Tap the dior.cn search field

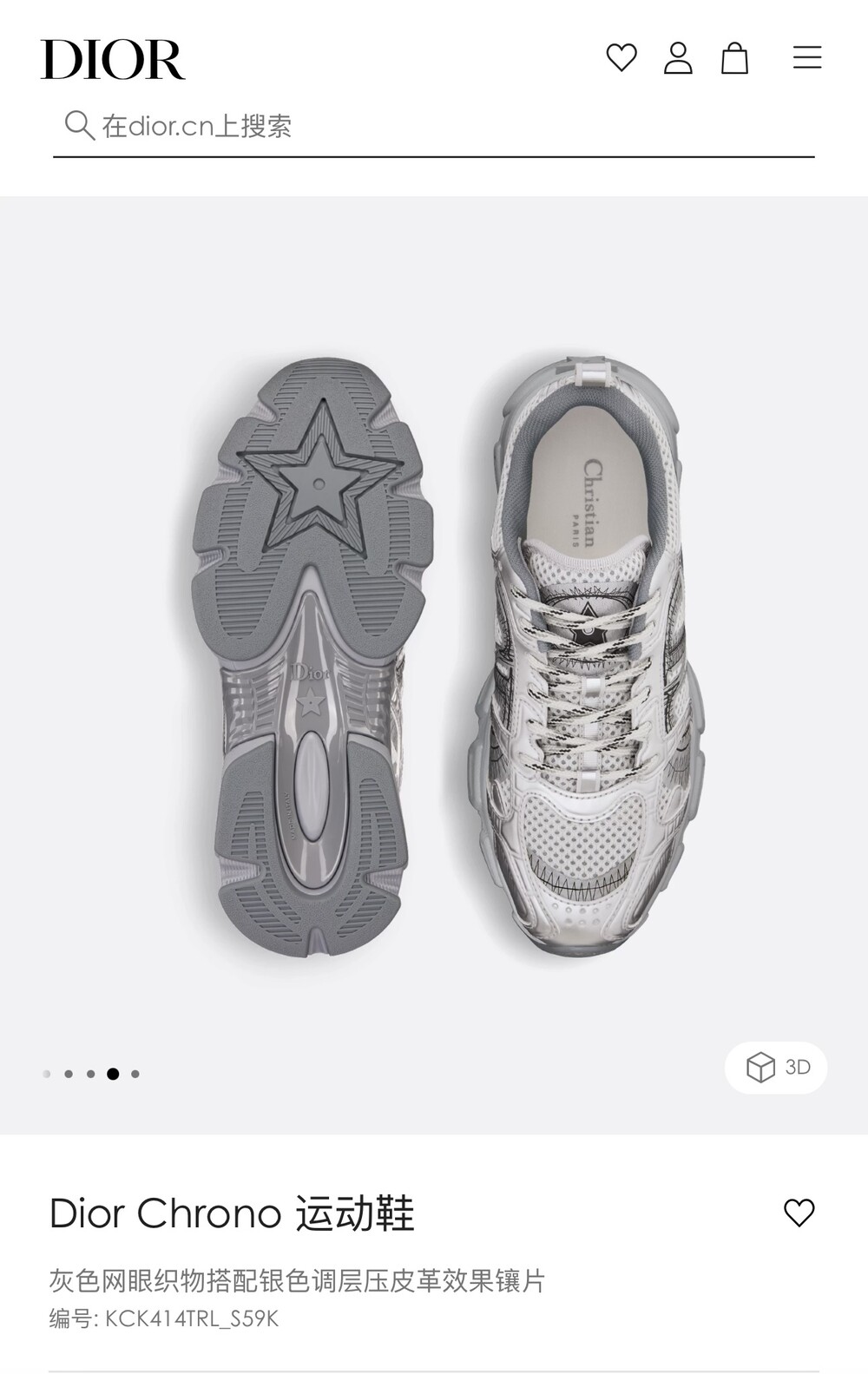coord(434,127)
